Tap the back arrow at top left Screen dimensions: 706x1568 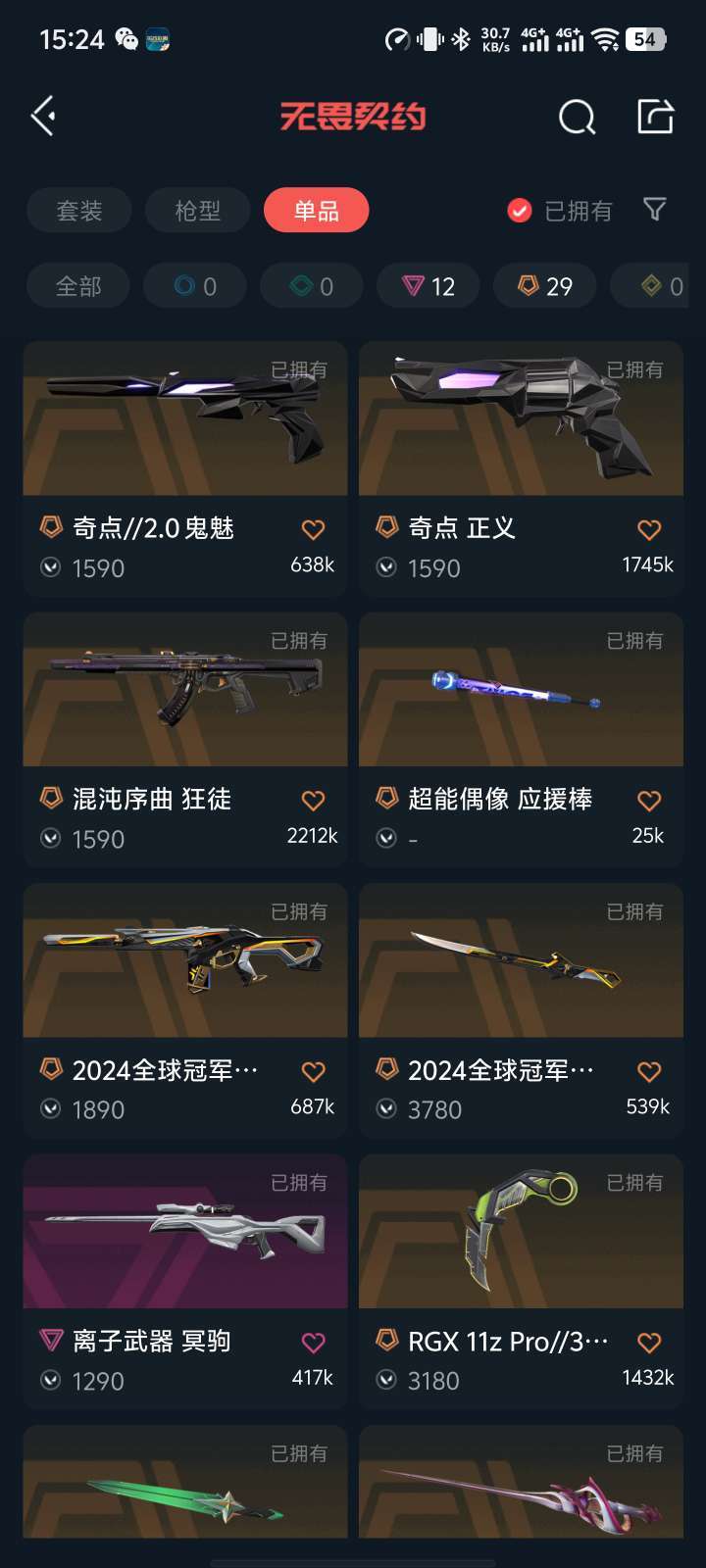click(42, 115)
